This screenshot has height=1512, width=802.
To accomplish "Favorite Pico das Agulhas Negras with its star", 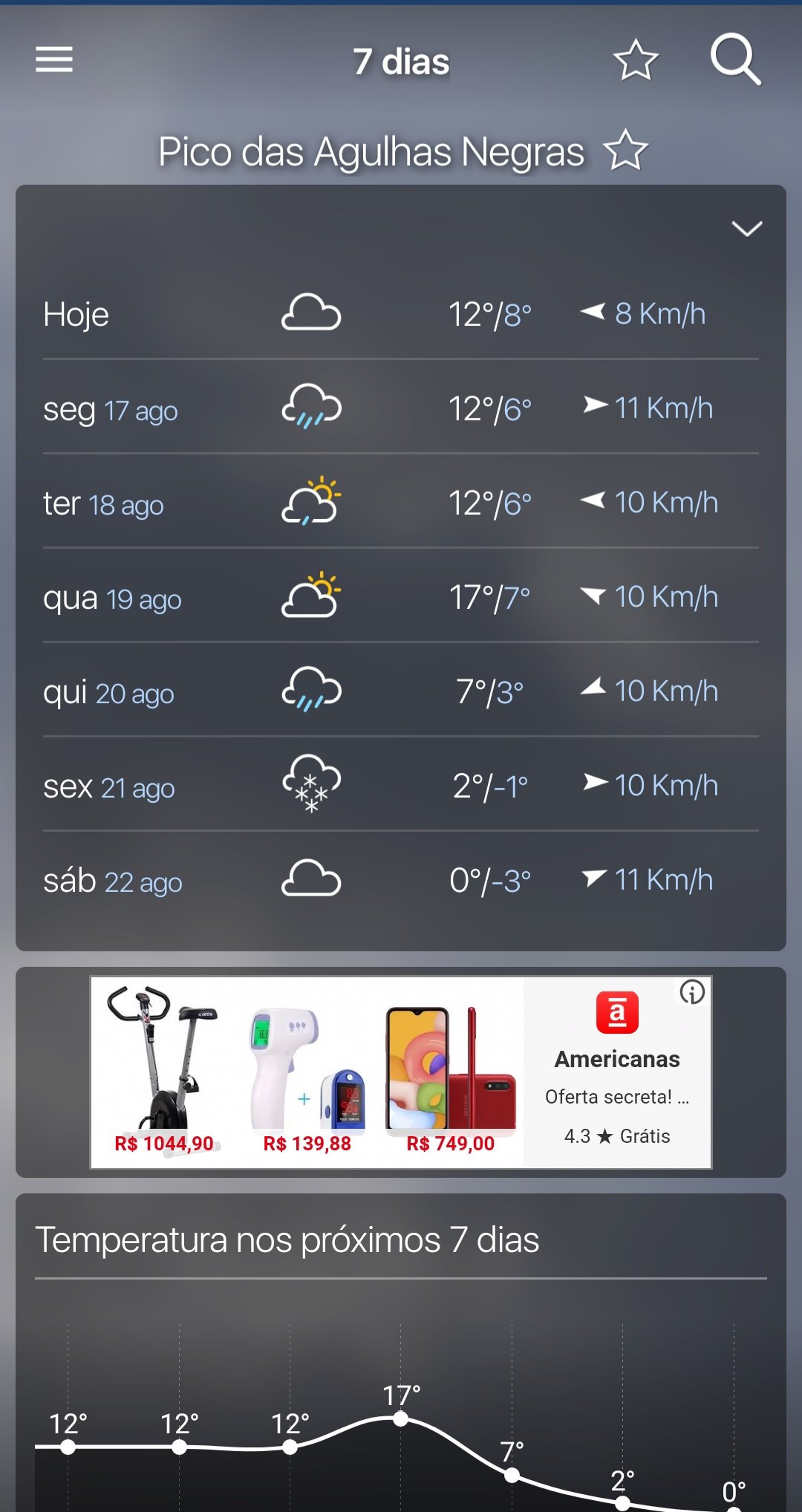I will click(626, 150).
